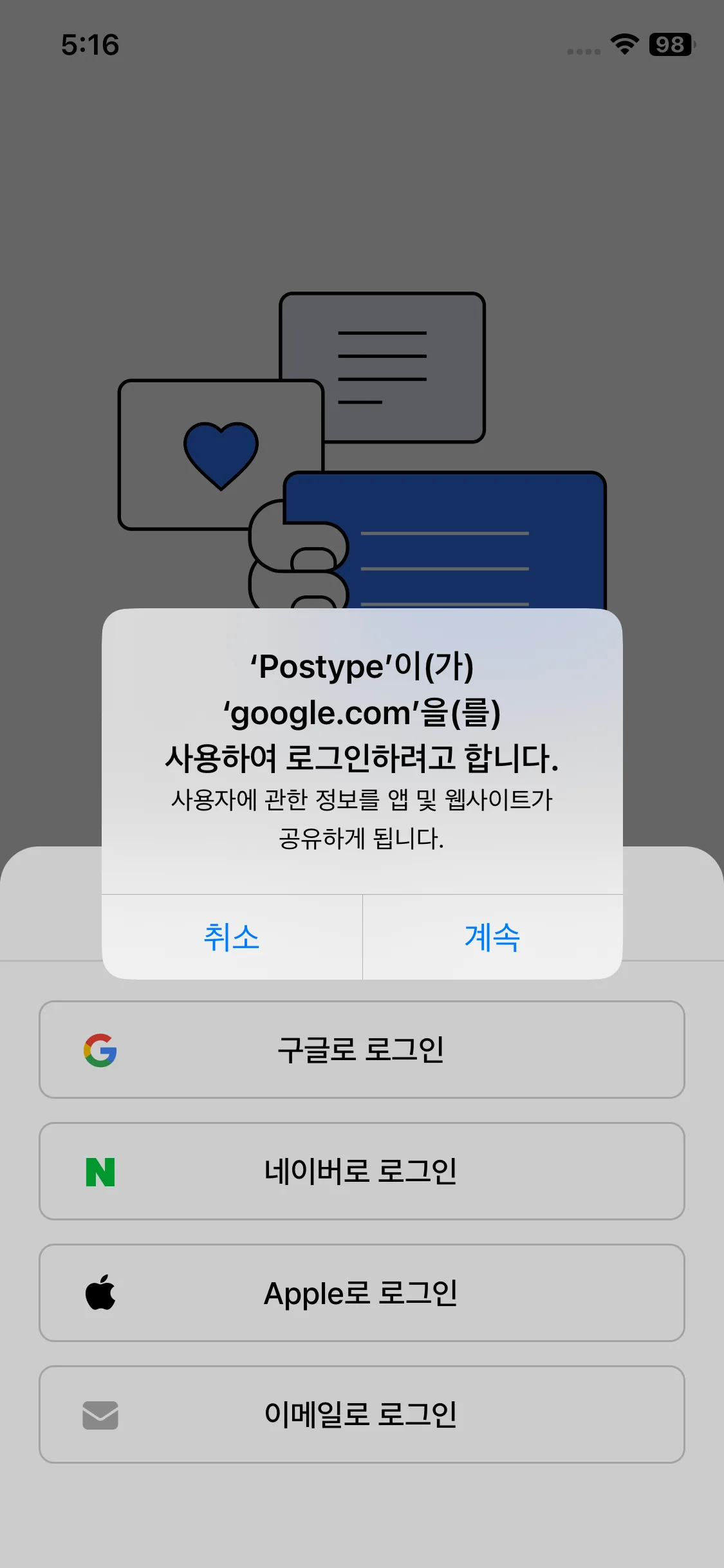
Task: Open 이메일로 로그인 option
Action: coord(362,1415)
